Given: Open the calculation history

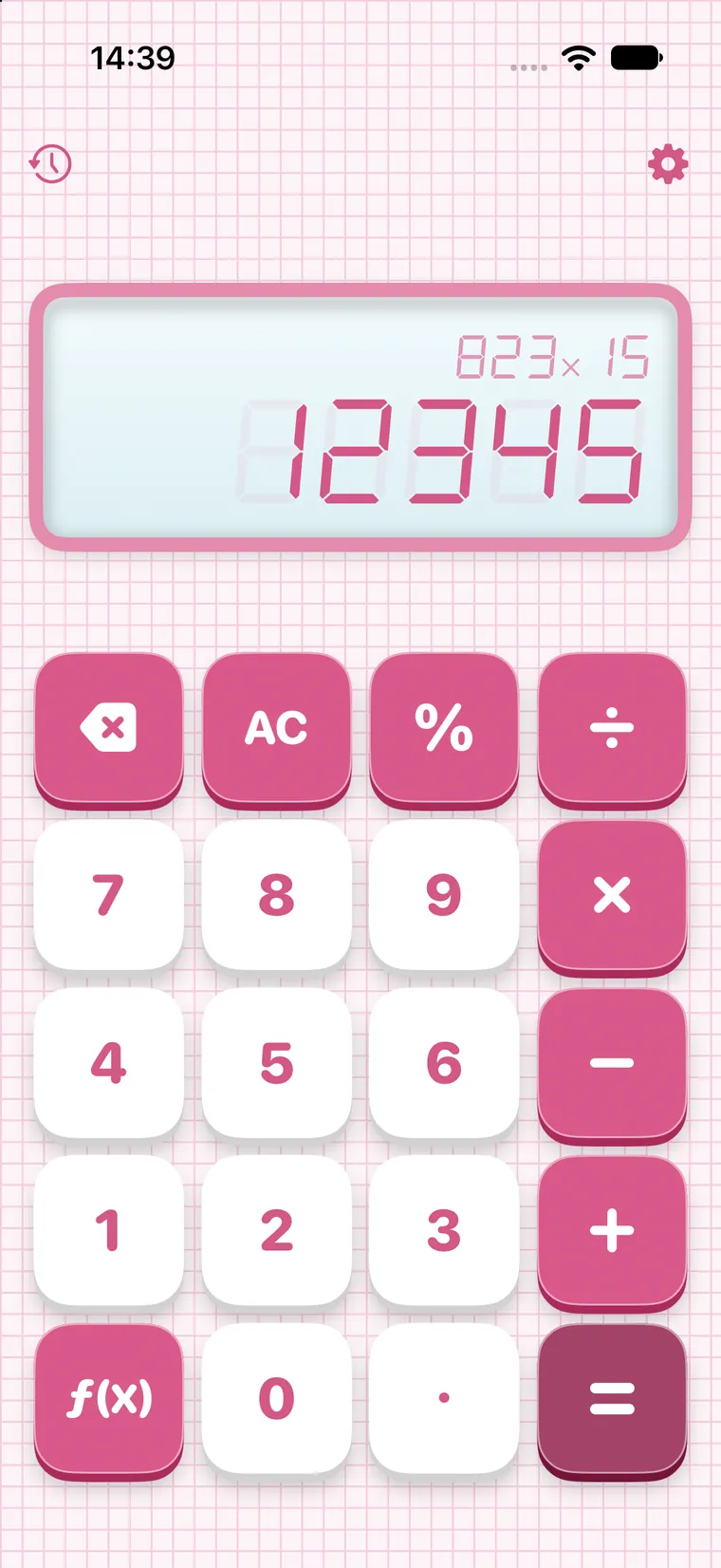Looking at the screenshot, I should [50, 164].
